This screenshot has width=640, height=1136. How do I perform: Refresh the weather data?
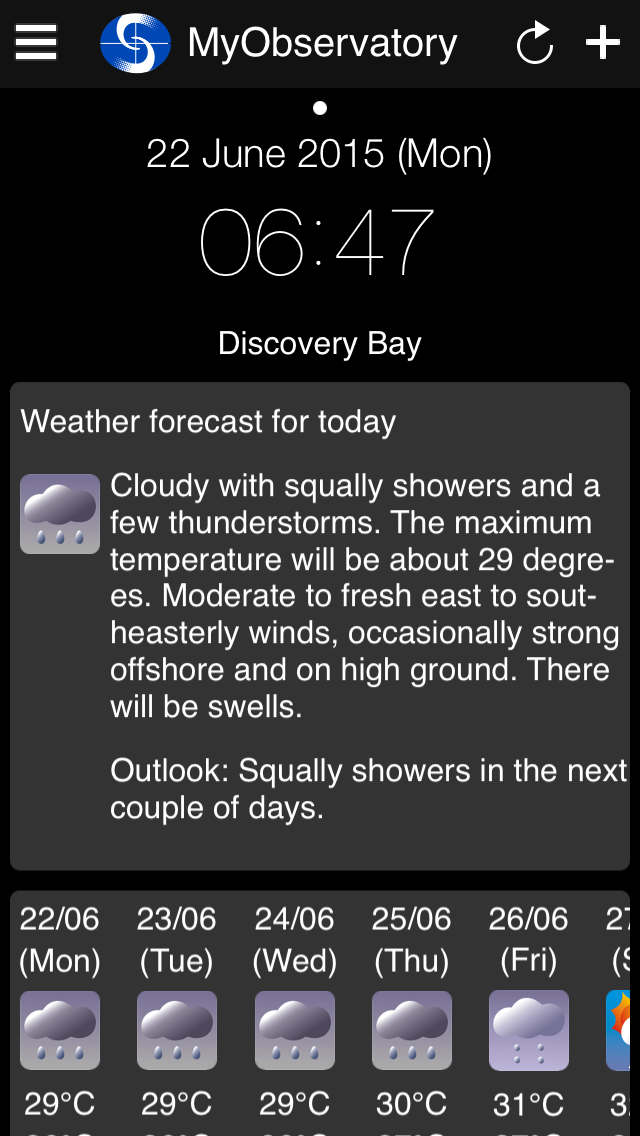click(x=534, y=43)
